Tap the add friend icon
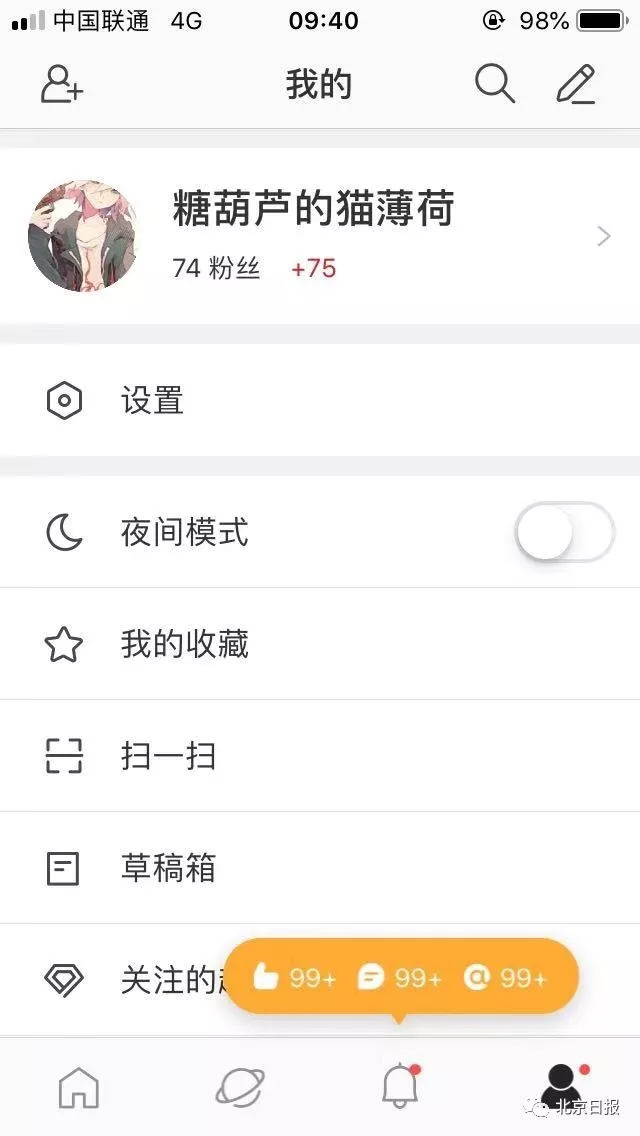The image size is (640, 1136). pos(61,85)
